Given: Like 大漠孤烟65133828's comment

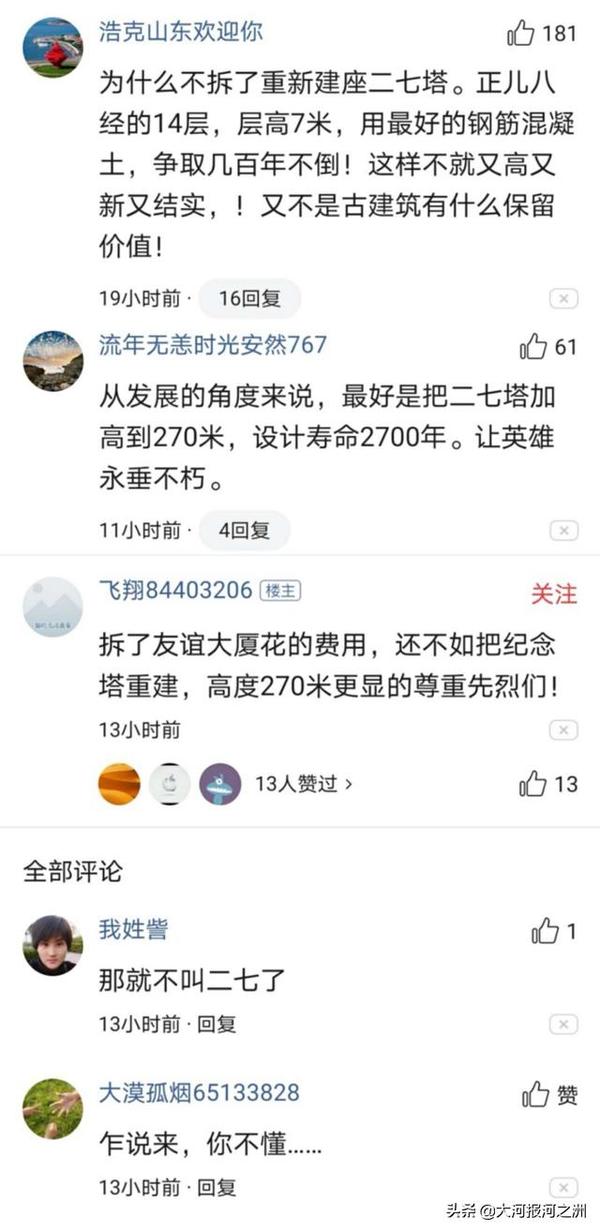Looking at the screenshot, I should [x=537, y=1095].
